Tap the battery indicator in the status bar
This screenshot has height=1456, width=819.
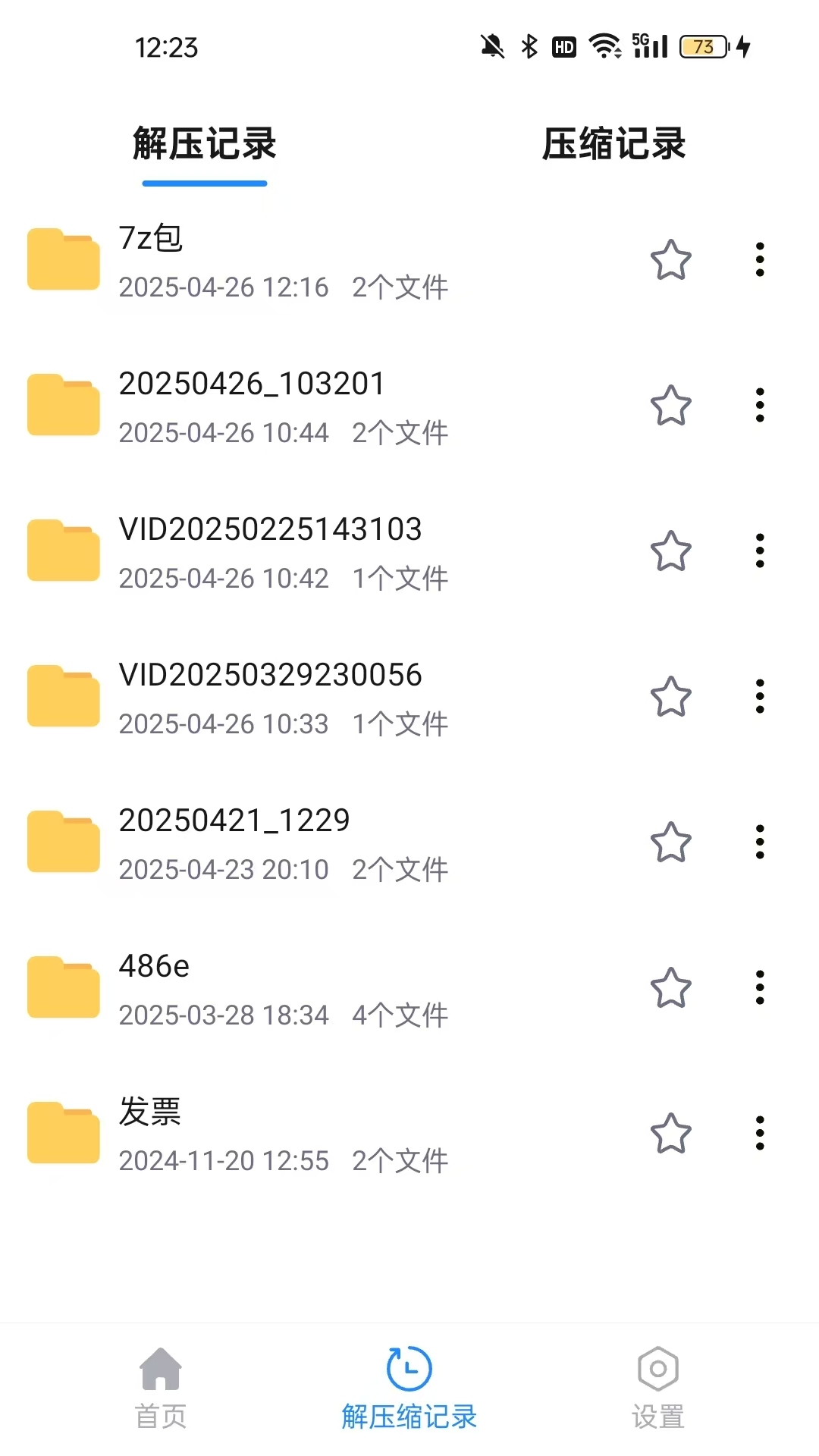[x=702, y=47]
